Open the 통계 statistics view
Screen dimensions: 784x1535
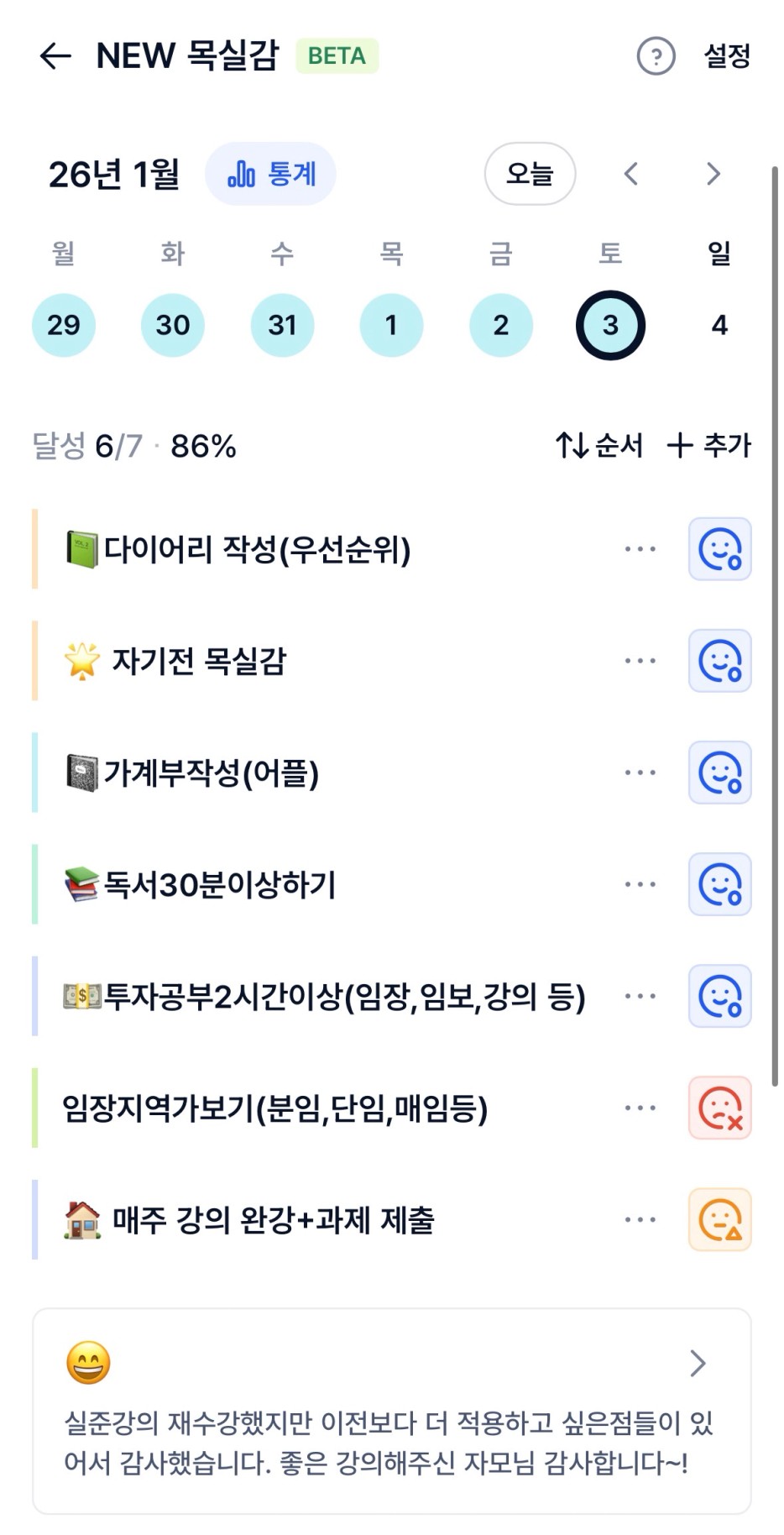point(271,174)
